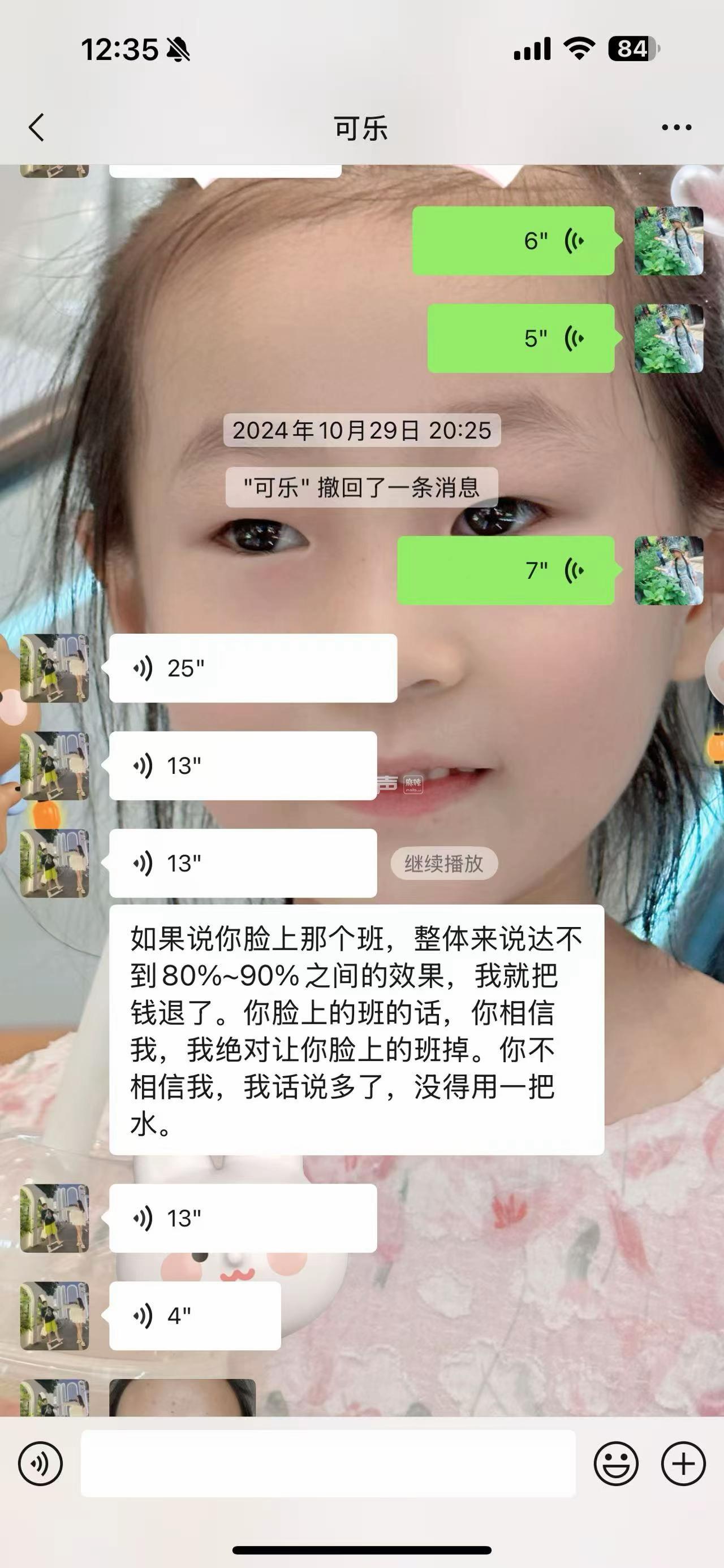The image size is (724, 1568).
Task: Open the emoji sticker panel
Action: tap(616, 1463)
